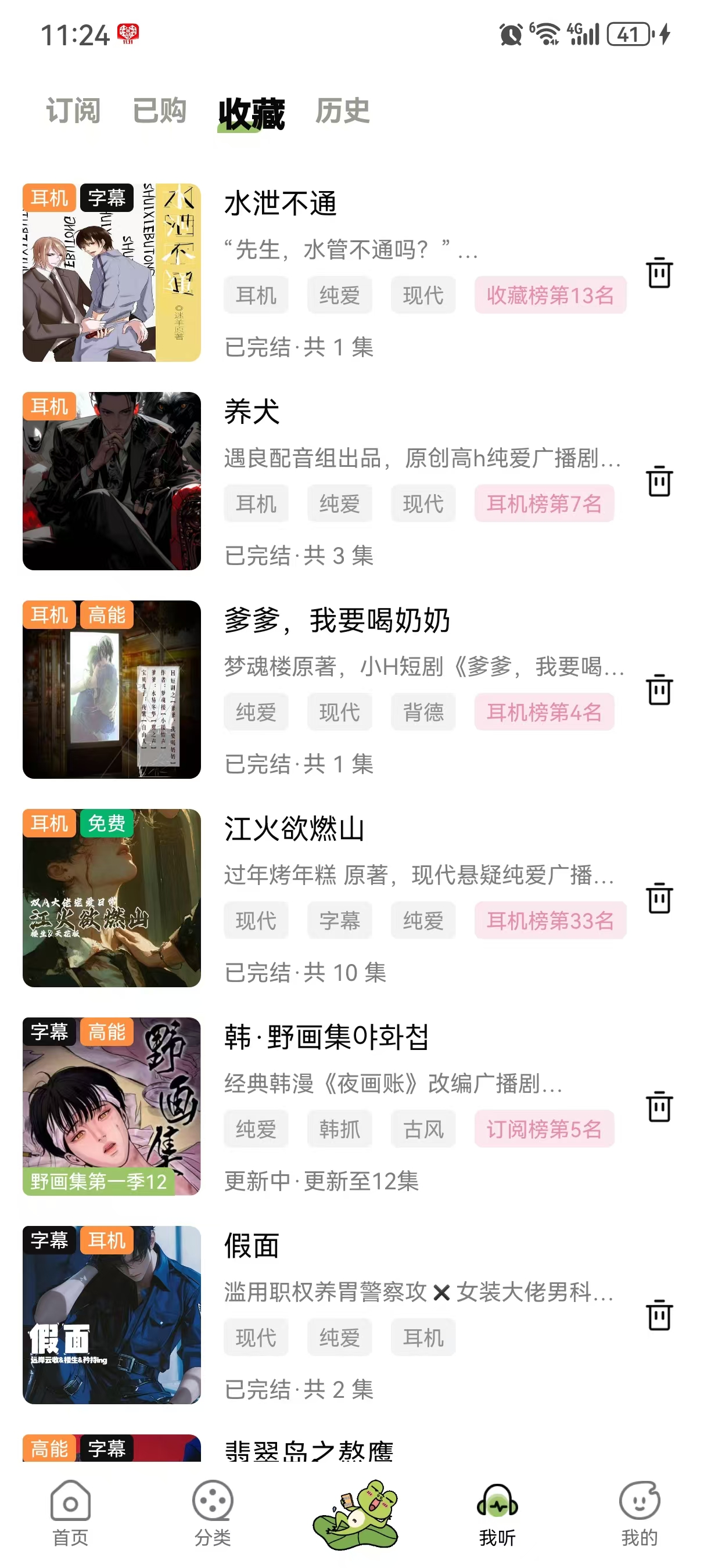Remove 爹爹，我要喝奶奶 via its delete icon
This screenshot has width=711, height=1568.
[660, 689]
